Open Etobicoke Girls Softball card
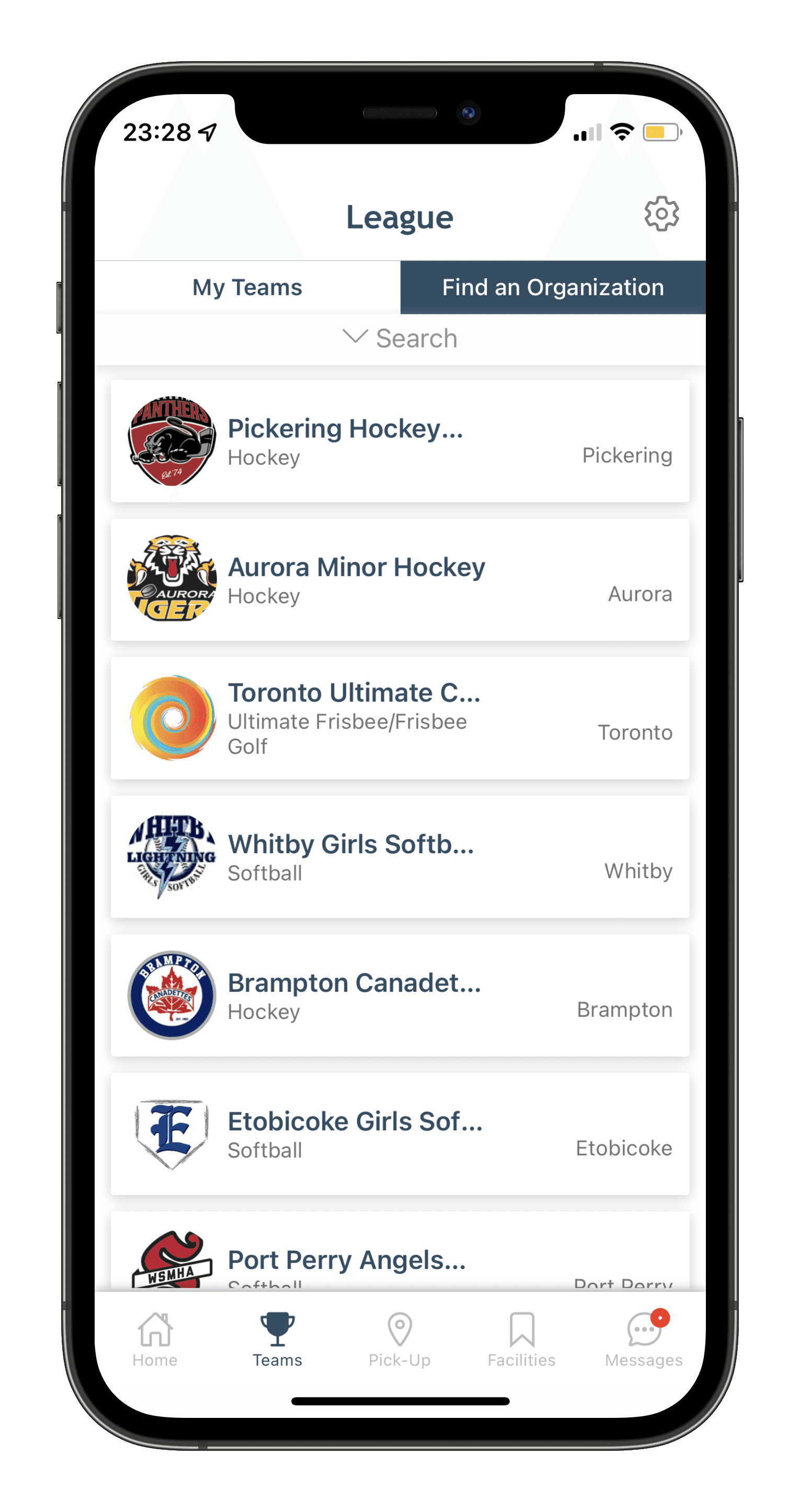 [399, 1134]
